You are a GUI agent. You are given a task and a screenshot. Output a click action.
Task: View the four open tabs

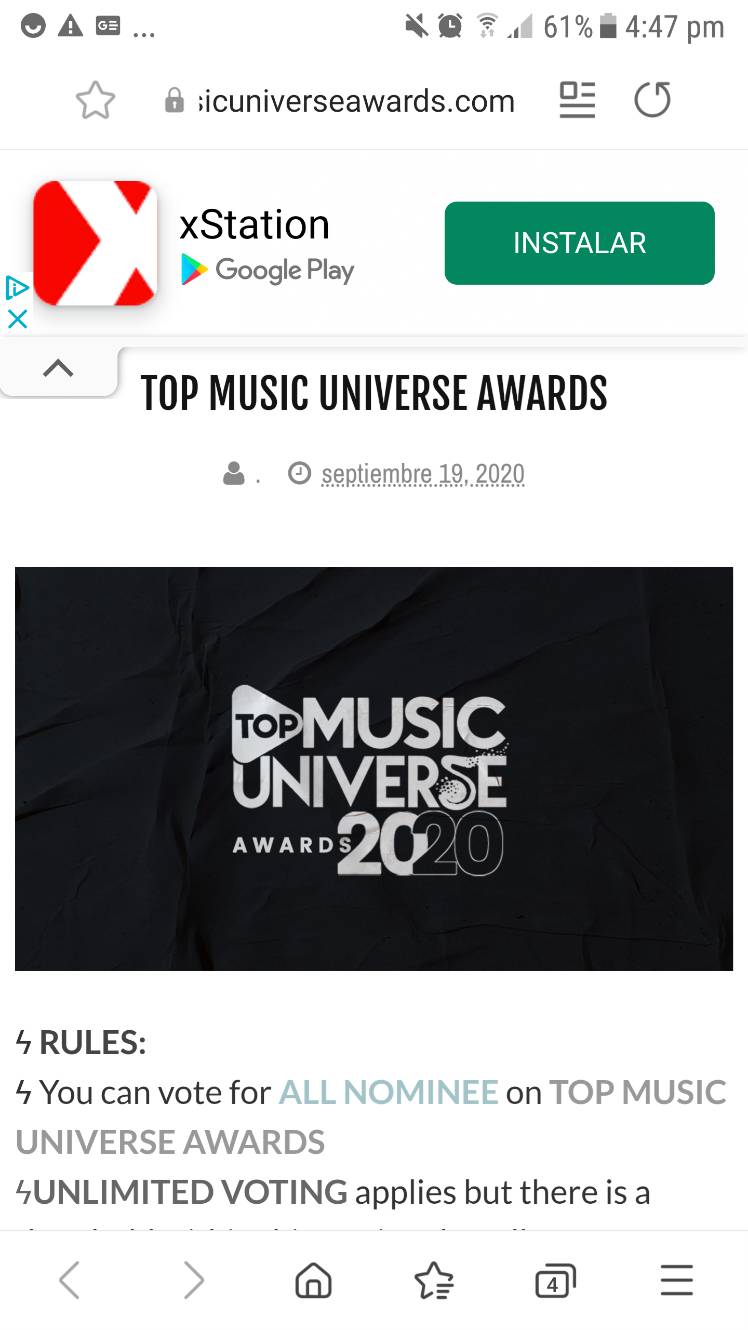click(555, 1281)
